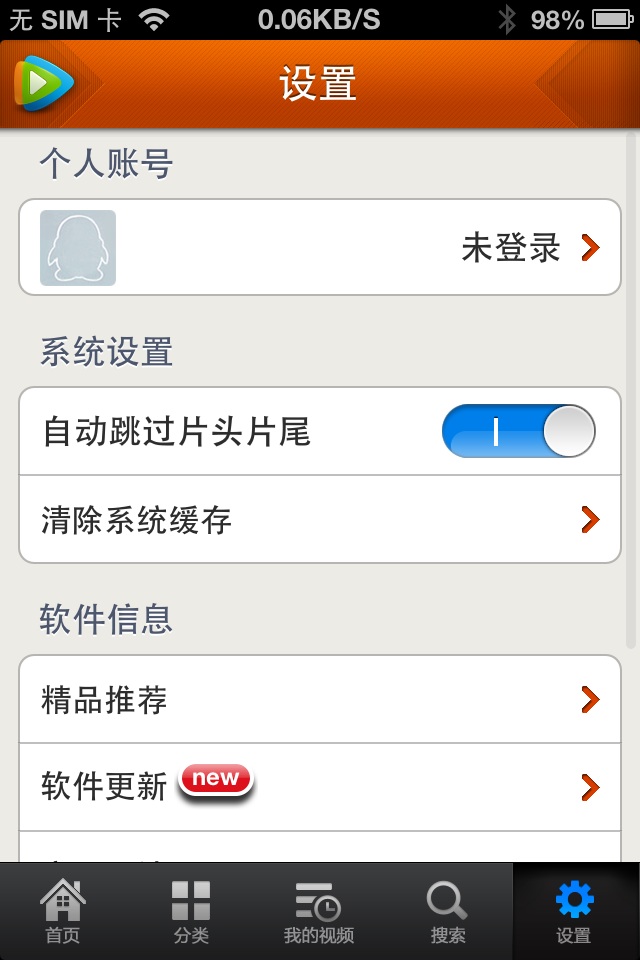640x960 pixels.
Task: Check 软件更新 for new version
Action: coord(320,787)
